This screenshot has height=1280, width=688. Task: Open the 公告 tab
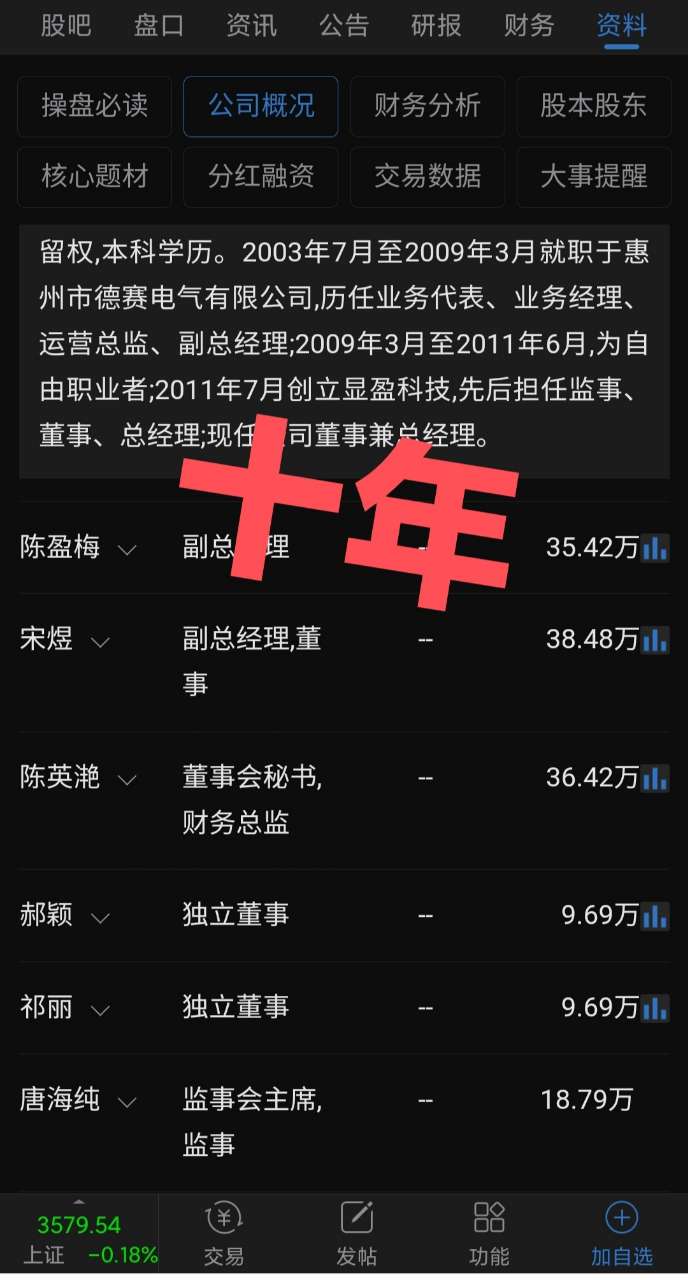344,25
